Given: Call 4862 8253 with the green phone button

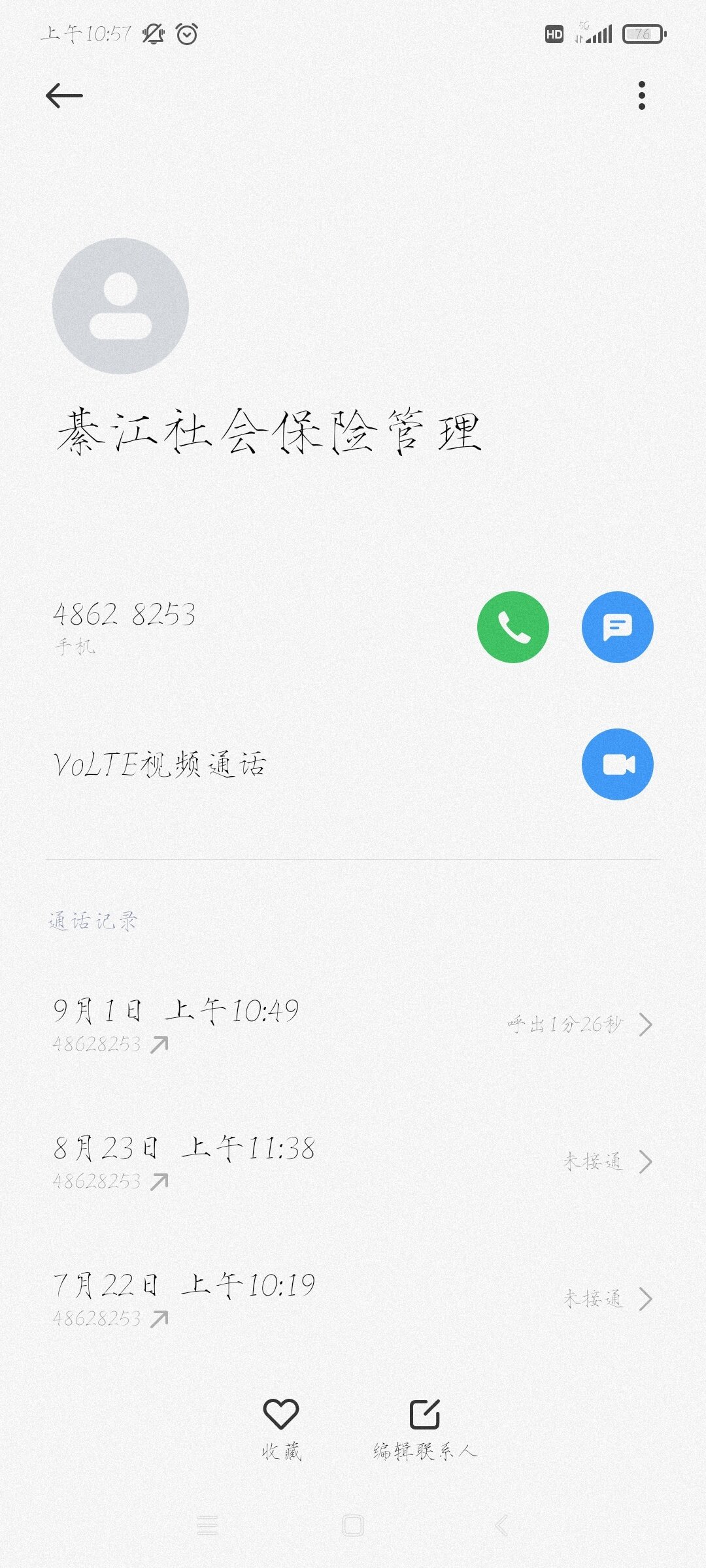Looking at the screenshot, I should pyautogui.click(x=513, y=627).
